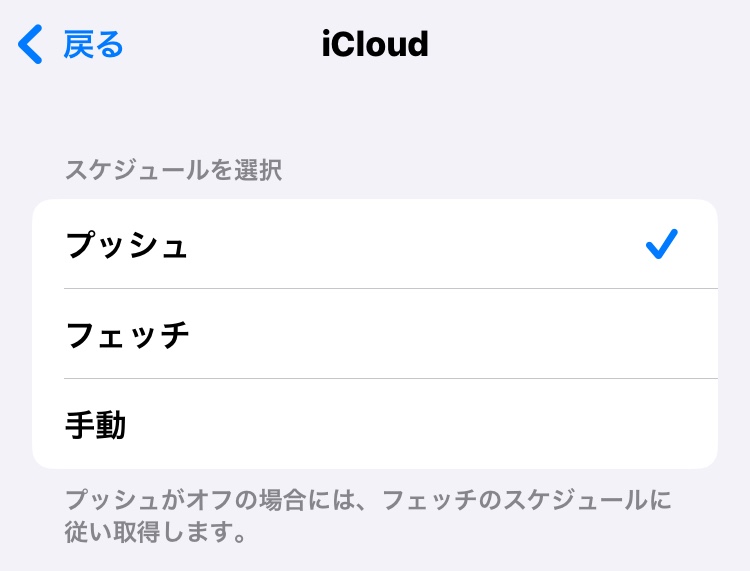This screenshot has height=571, width=750.
Task: Select the プッシュ schedule option
Action: coord(374,244)
